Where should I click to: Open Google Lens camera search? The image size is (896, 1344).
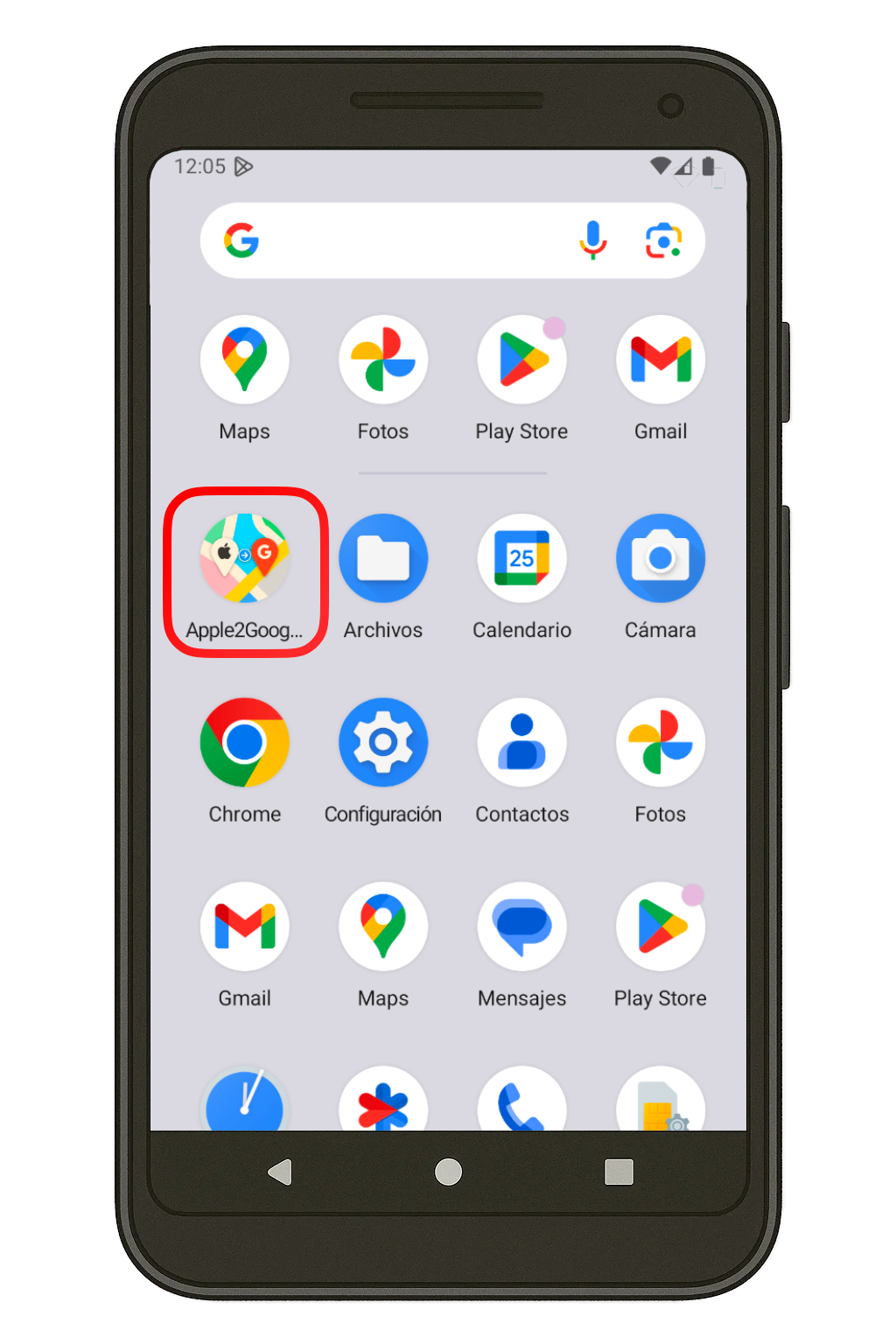pyautogui.click(x=663, y=241)
